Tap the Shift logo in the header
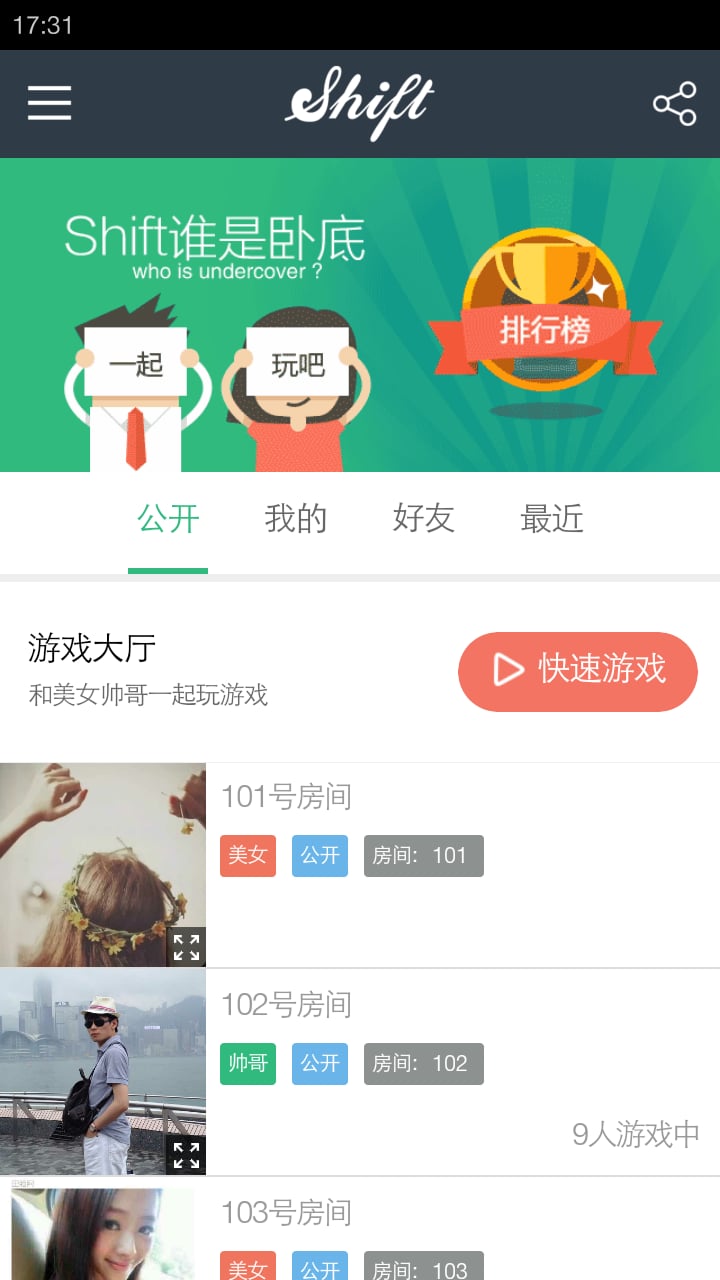720x1280 pixels. pos(360,101)
